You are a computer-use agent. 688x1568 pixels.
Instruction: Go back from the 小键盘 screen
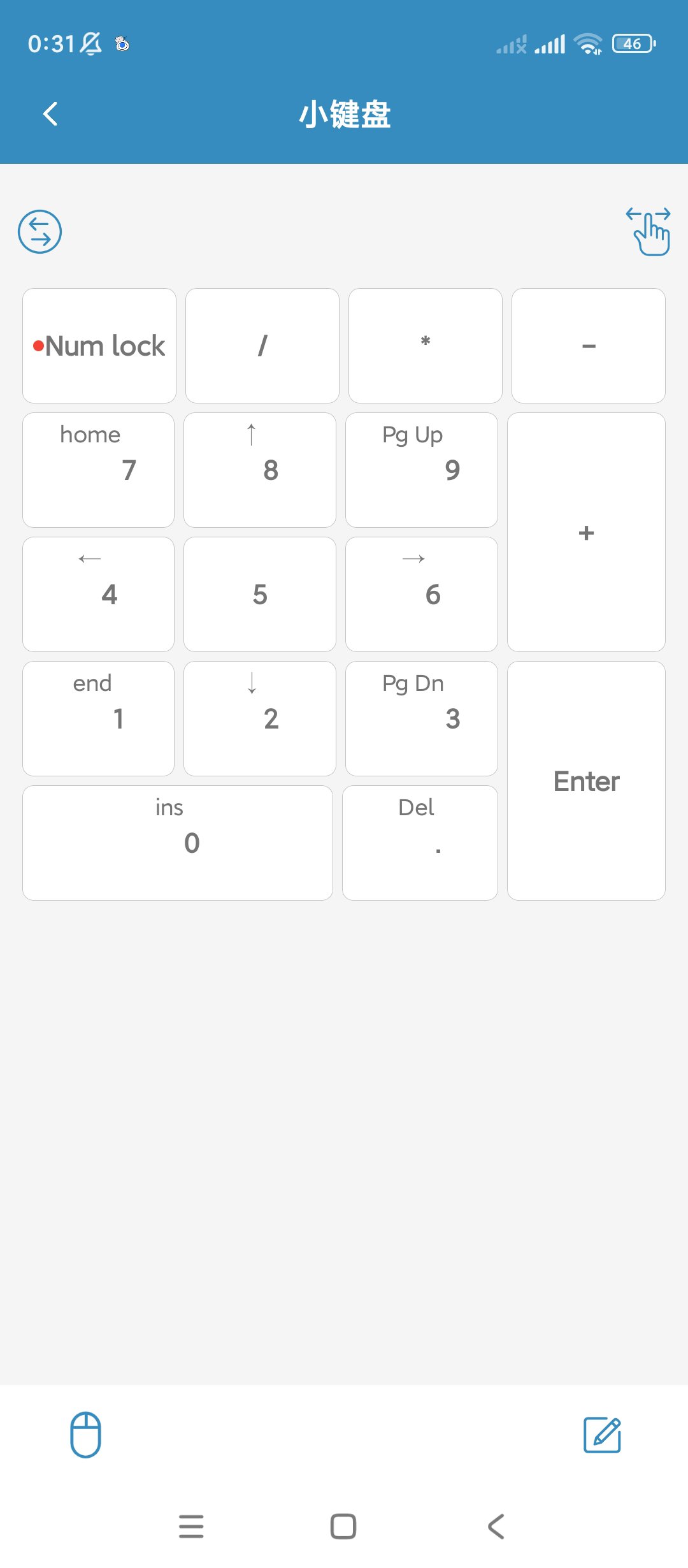click(x=50, y=114)
